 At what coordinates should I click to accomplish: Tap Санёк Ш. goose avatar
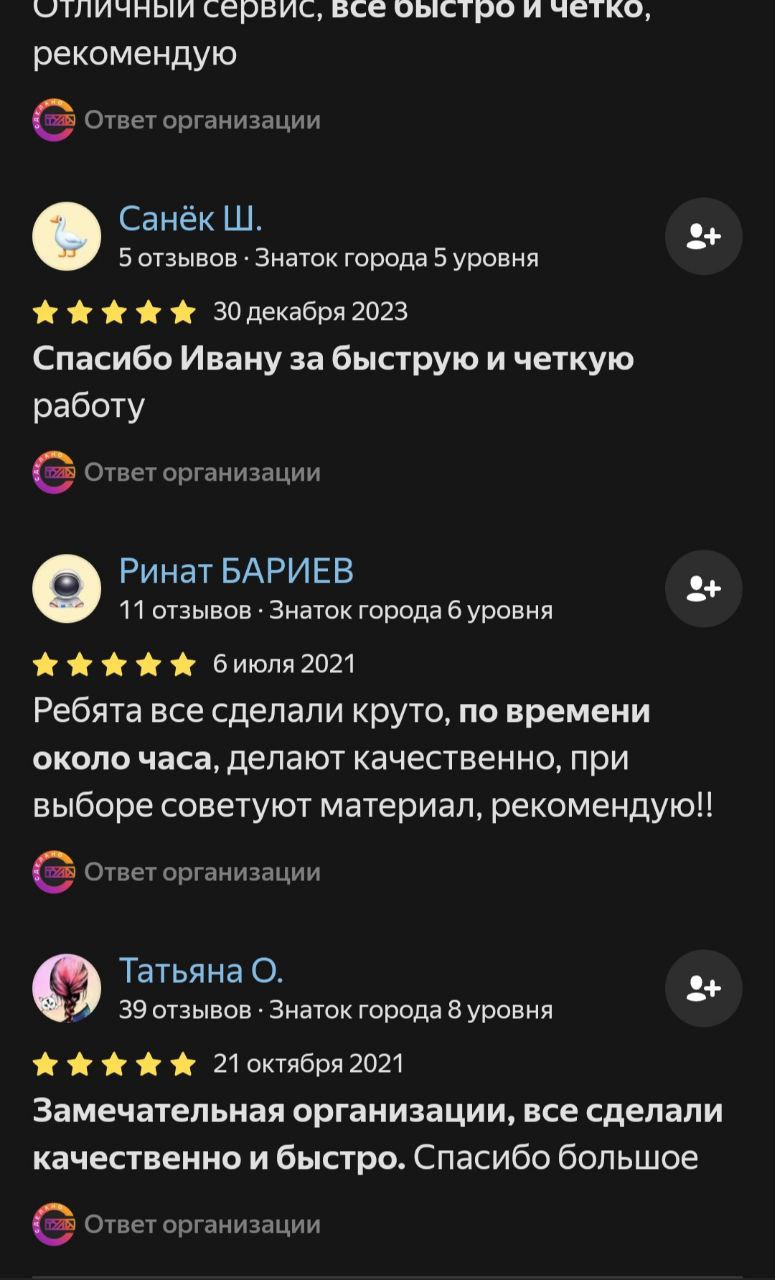pos(67,236)
